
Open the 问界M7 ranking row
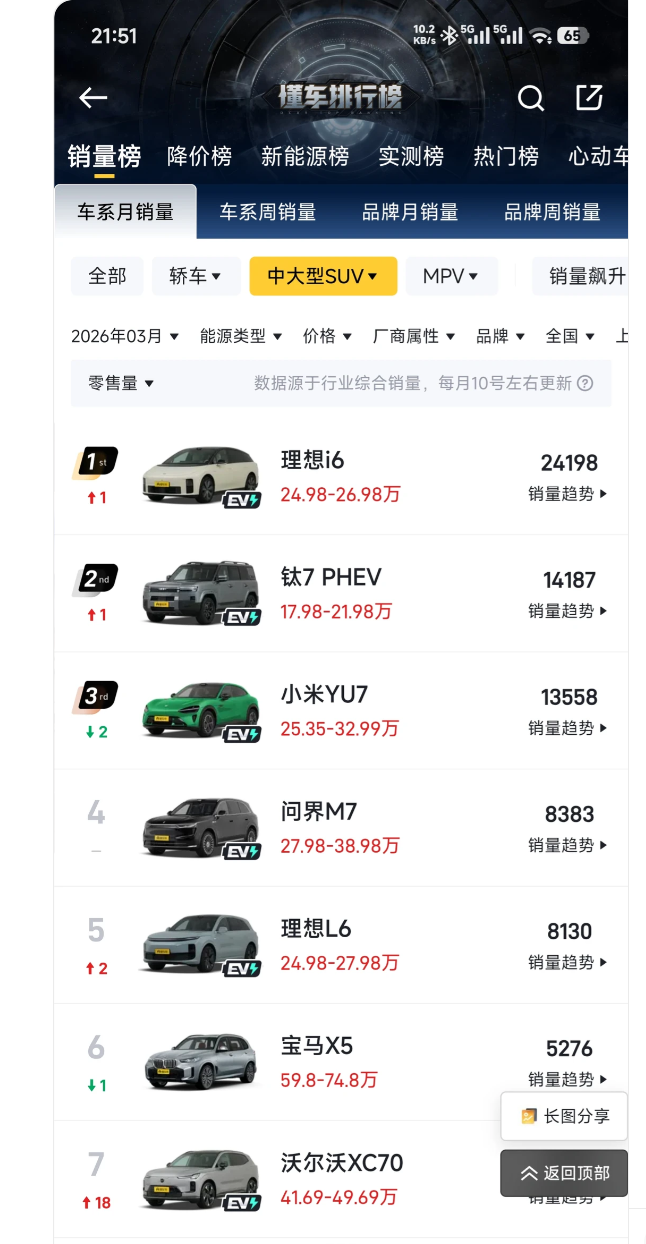point(340,827)
